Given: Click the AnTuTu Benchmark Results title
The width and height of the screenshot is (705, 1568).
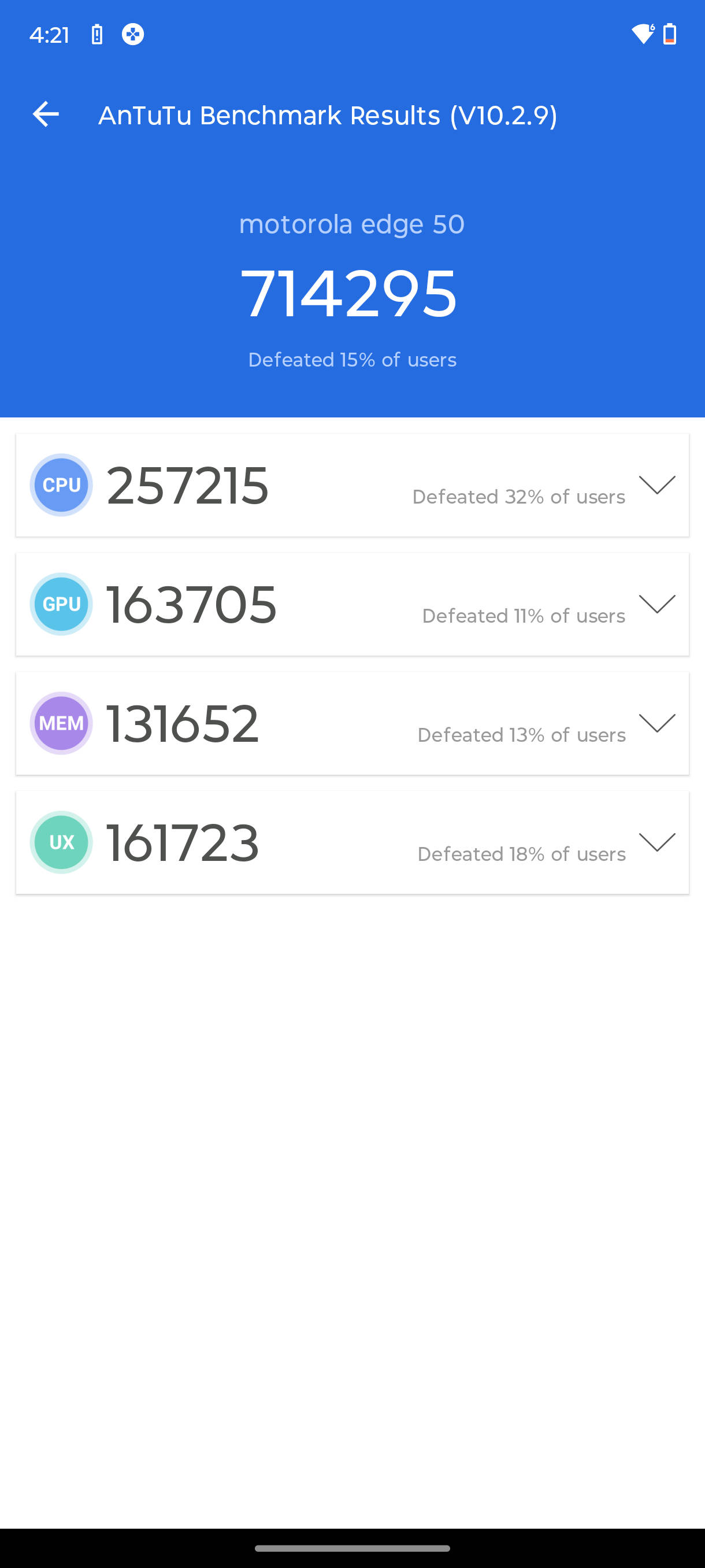Looking at the screenshot, I should pos(328,114).
